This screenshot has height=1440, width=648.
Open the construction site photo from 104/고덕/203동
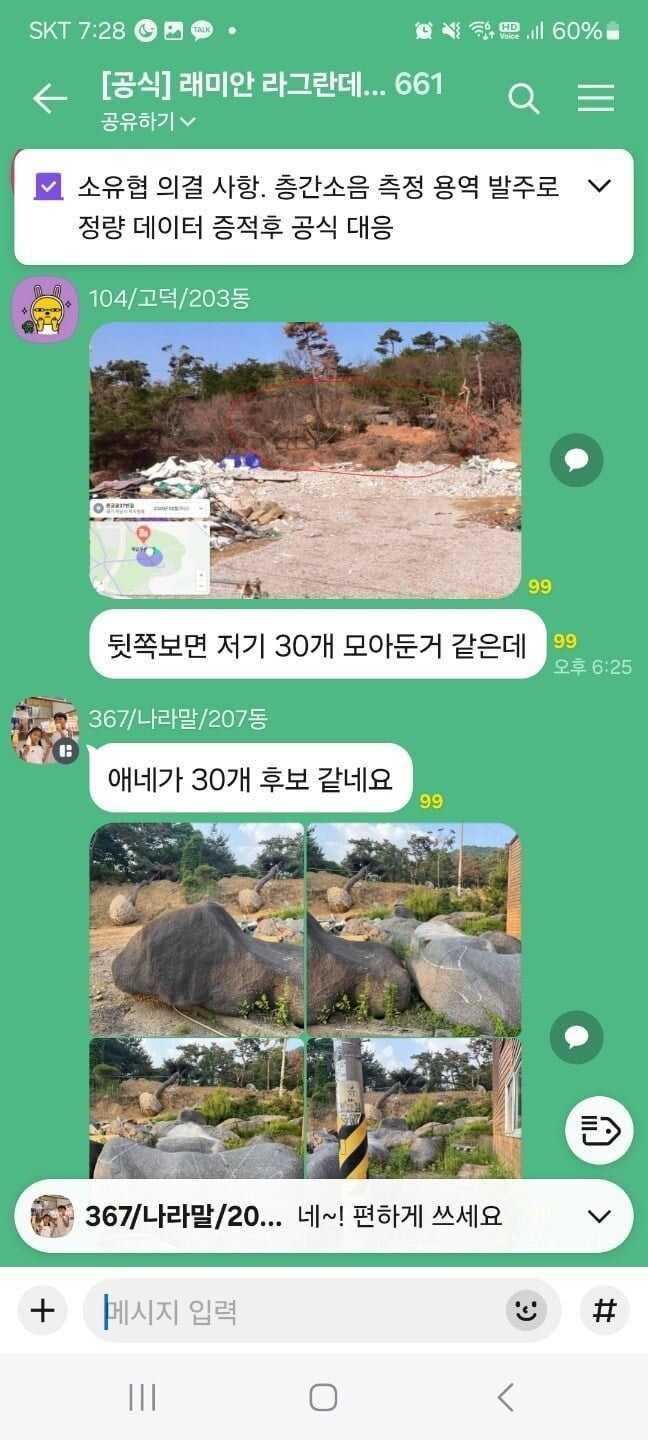click(305, 460)
